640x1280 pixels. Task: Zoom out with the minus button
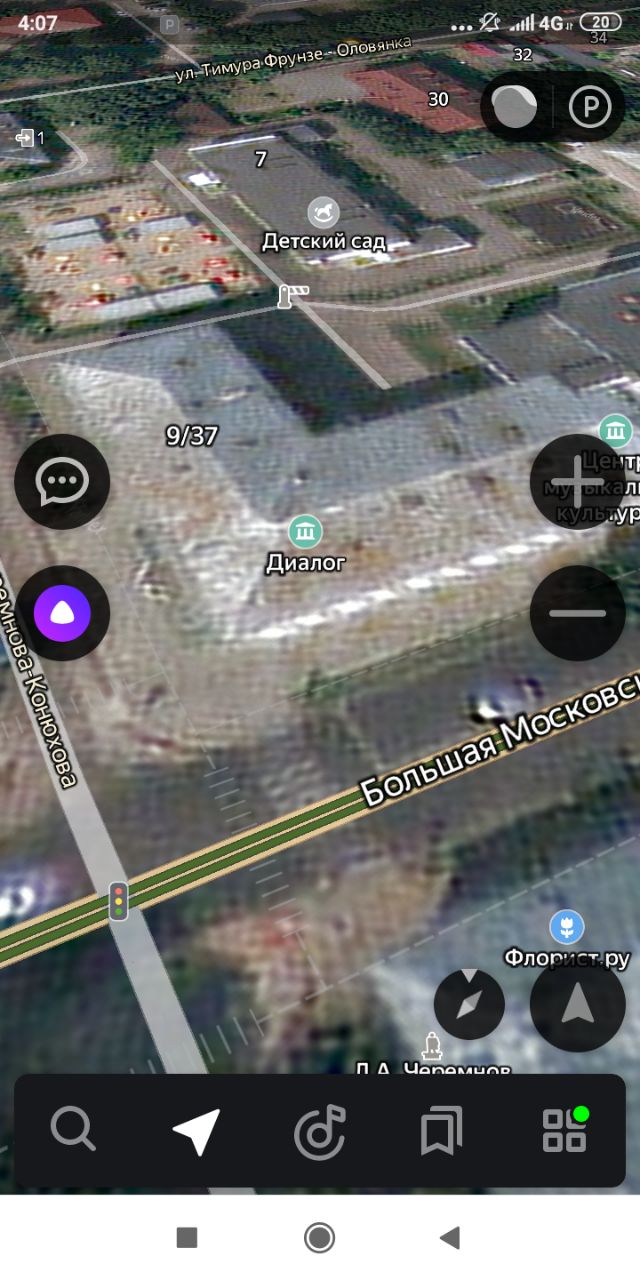click(578, 613)
